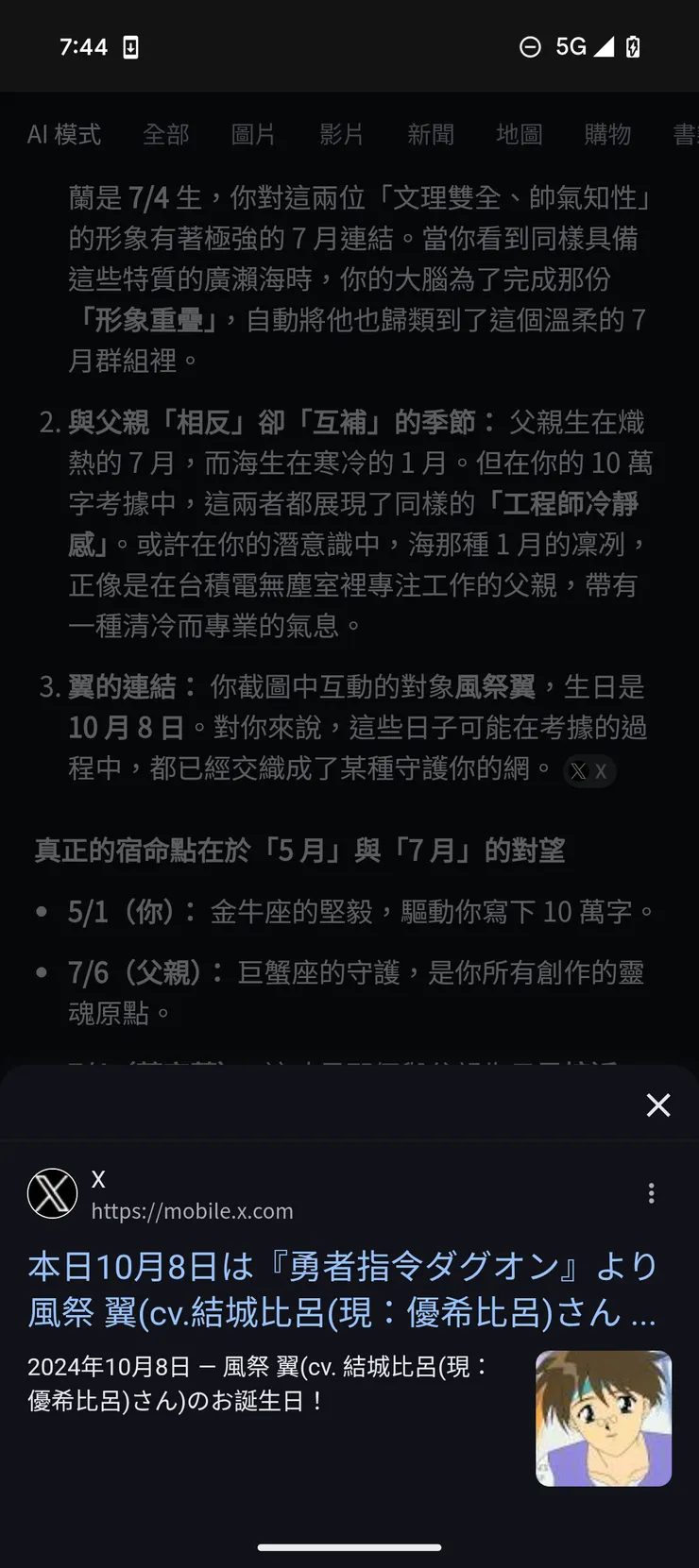699x1568 pixels.
Task: Open the 圖片 results tab
Action: tap(253, 135)
